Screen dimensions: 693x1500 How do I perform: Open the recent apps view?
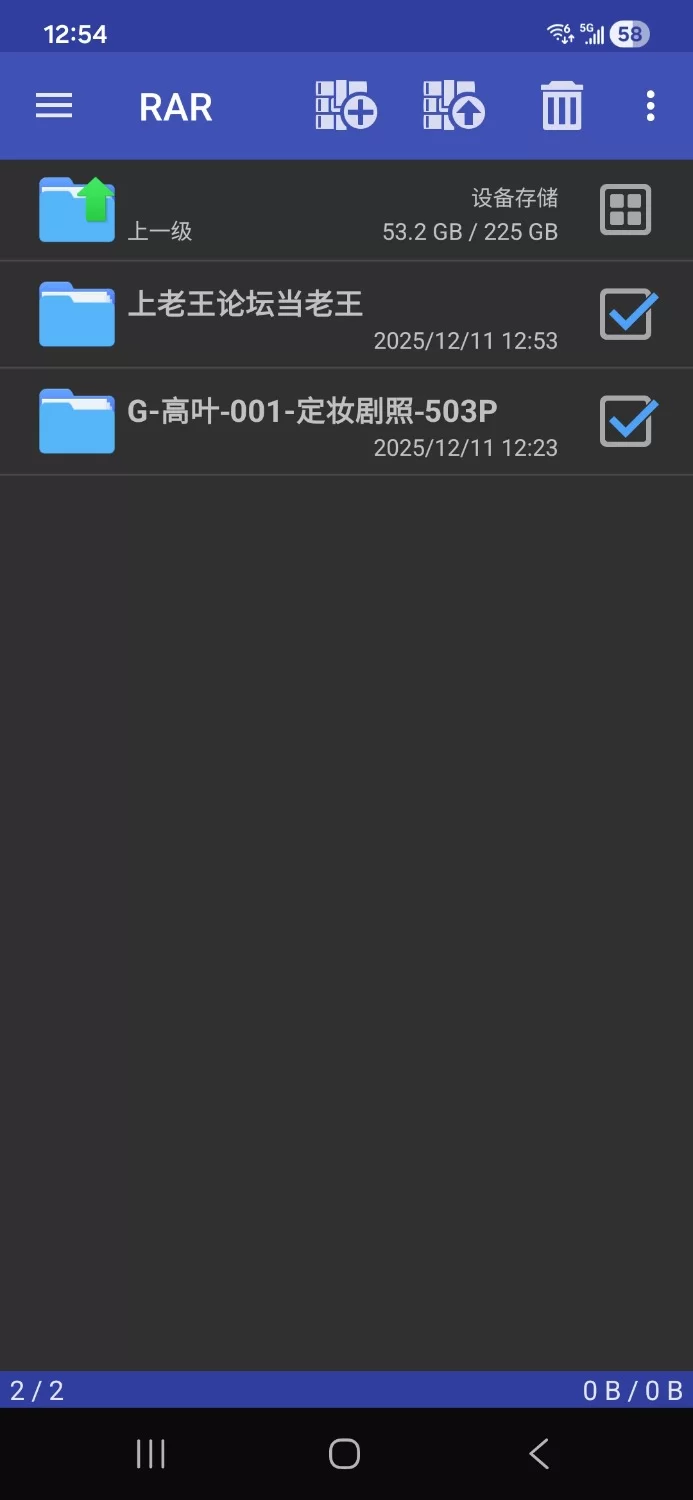click(x=151, y=1454)
